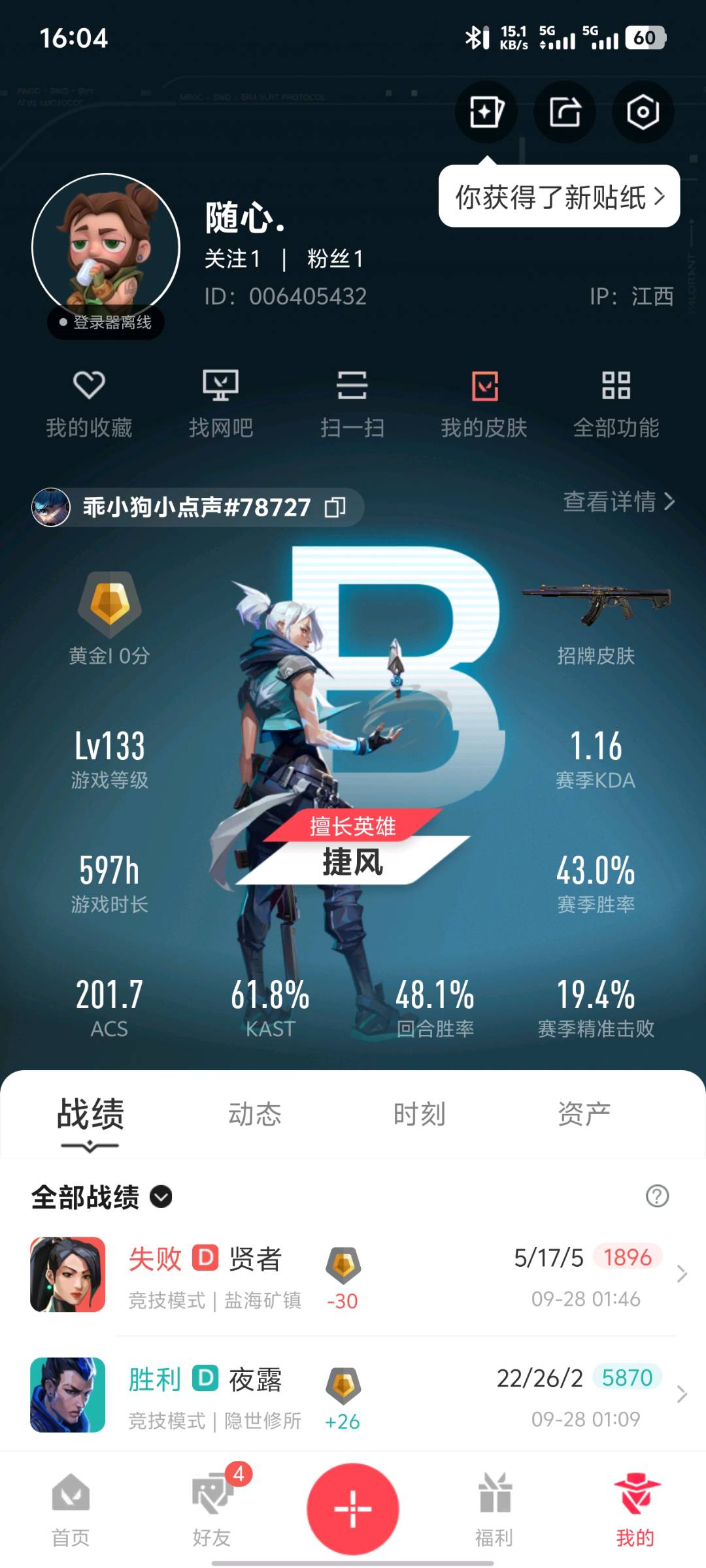706x1568 pixels.
Task: Show 全部功能 all functions
Action: 616,402
